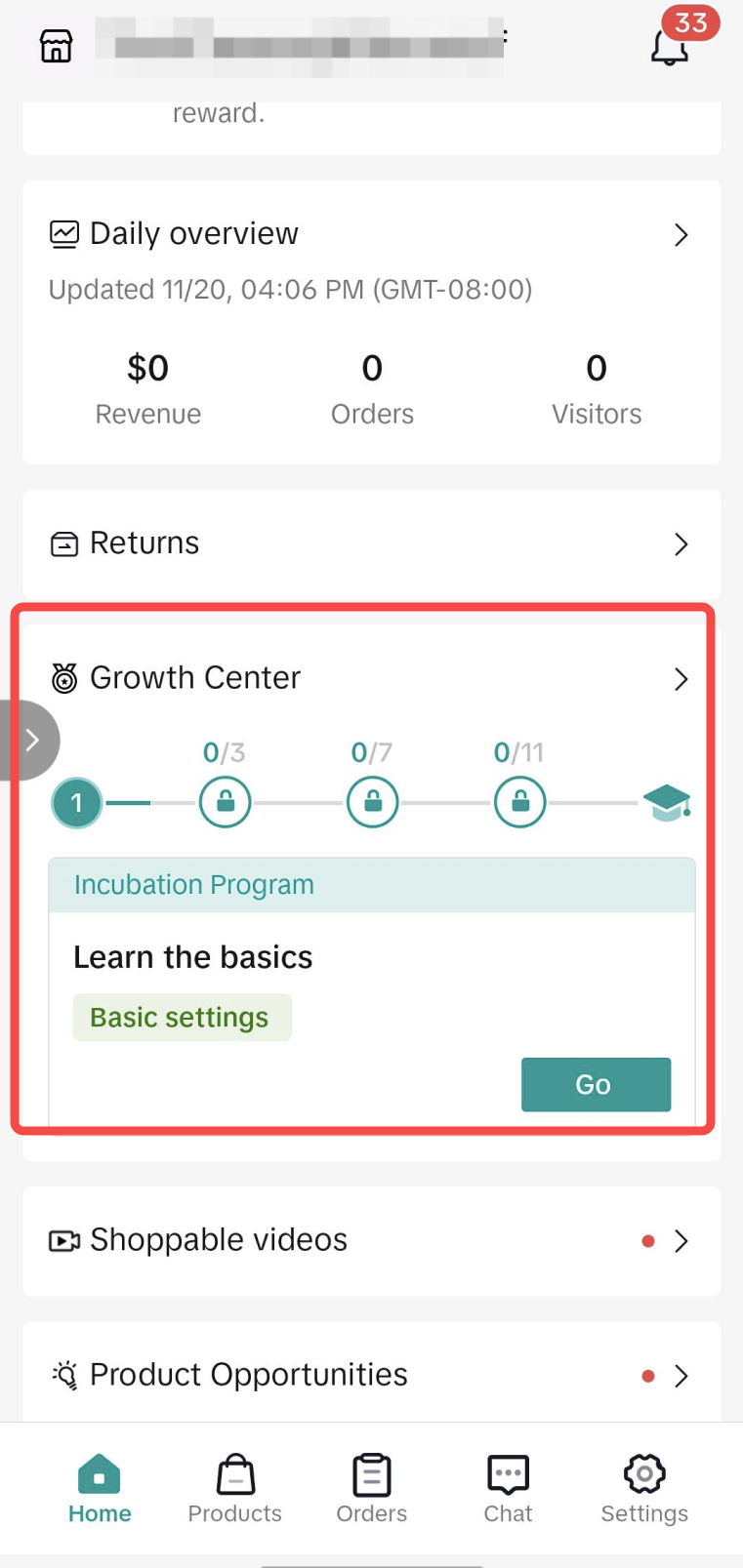Select the Basic settings chip

pos(182,1018)
